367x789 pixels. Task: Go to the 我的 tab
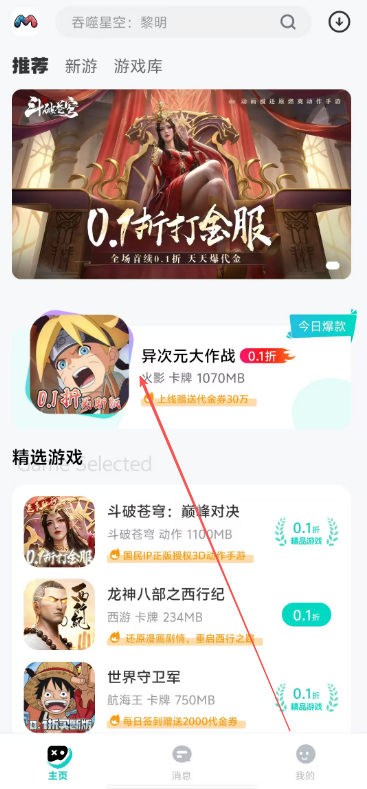[x=305, y=762]
